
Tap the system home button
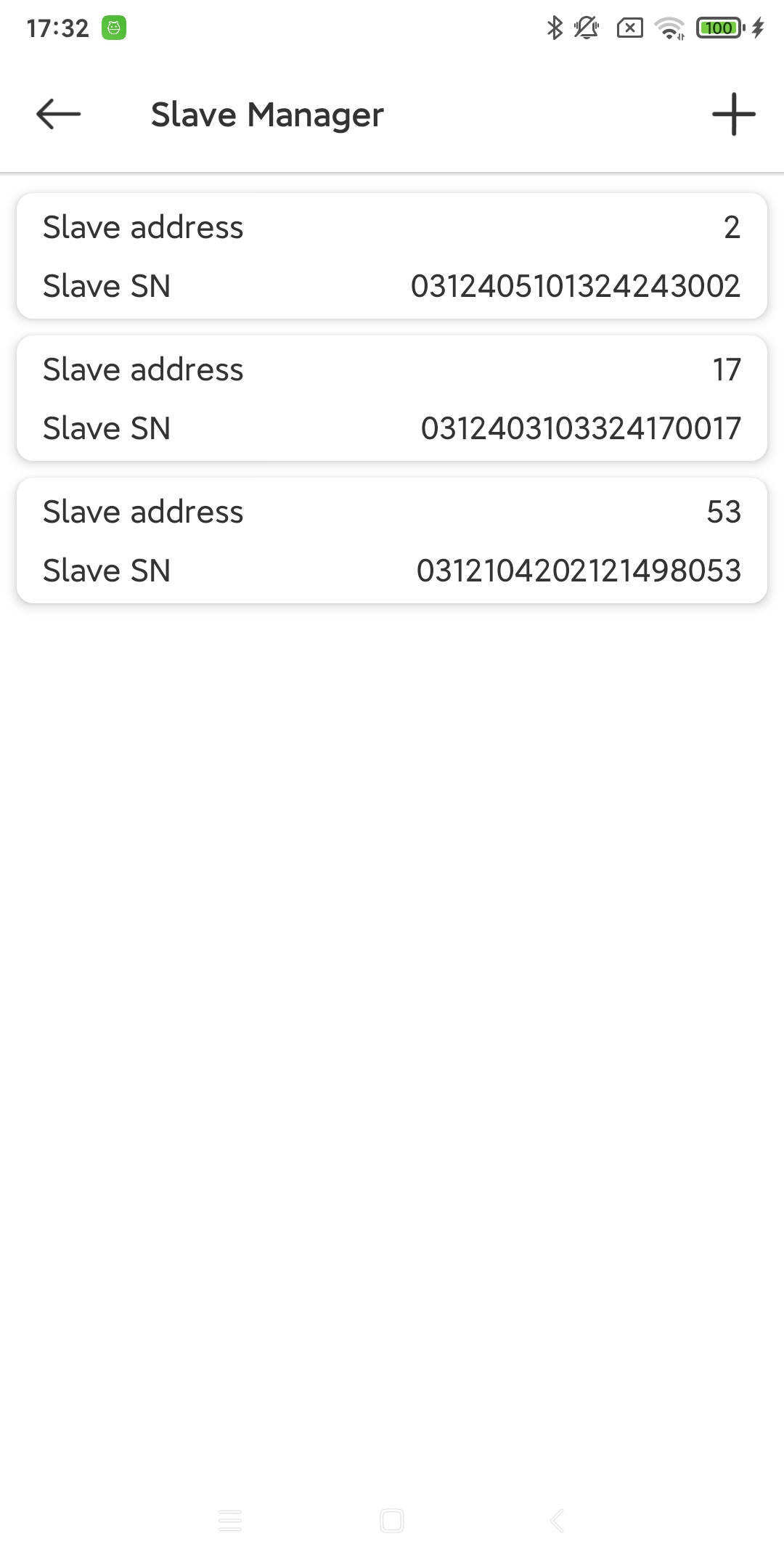[392, 1520]
